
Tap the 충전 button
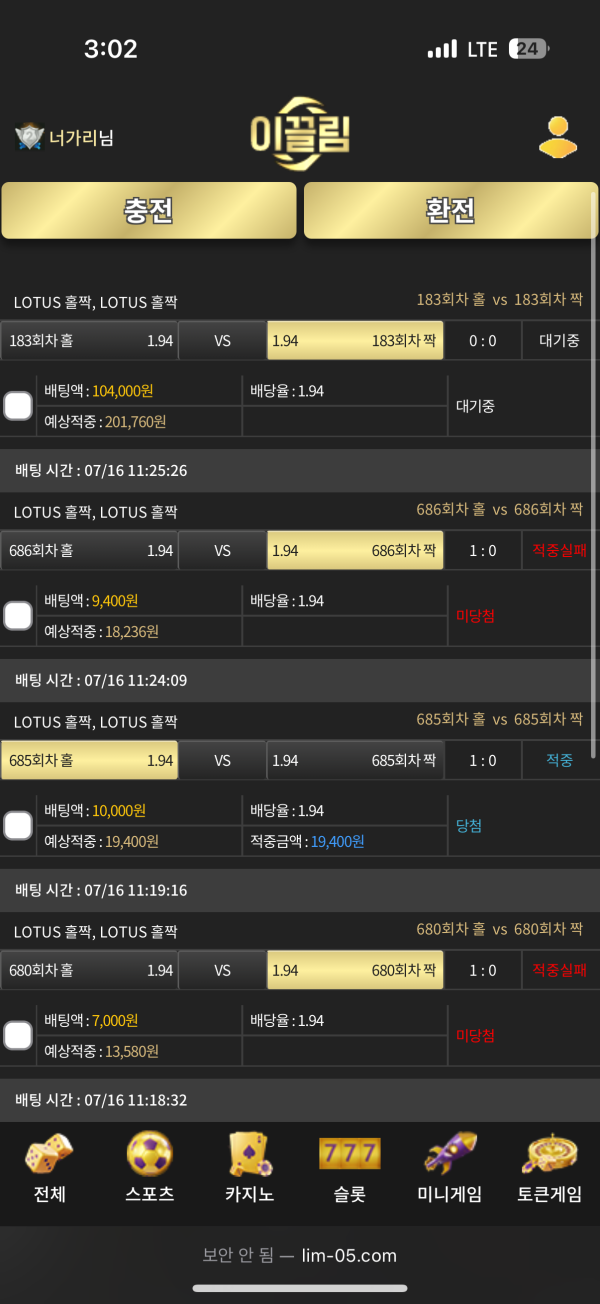tap(149, 210)
